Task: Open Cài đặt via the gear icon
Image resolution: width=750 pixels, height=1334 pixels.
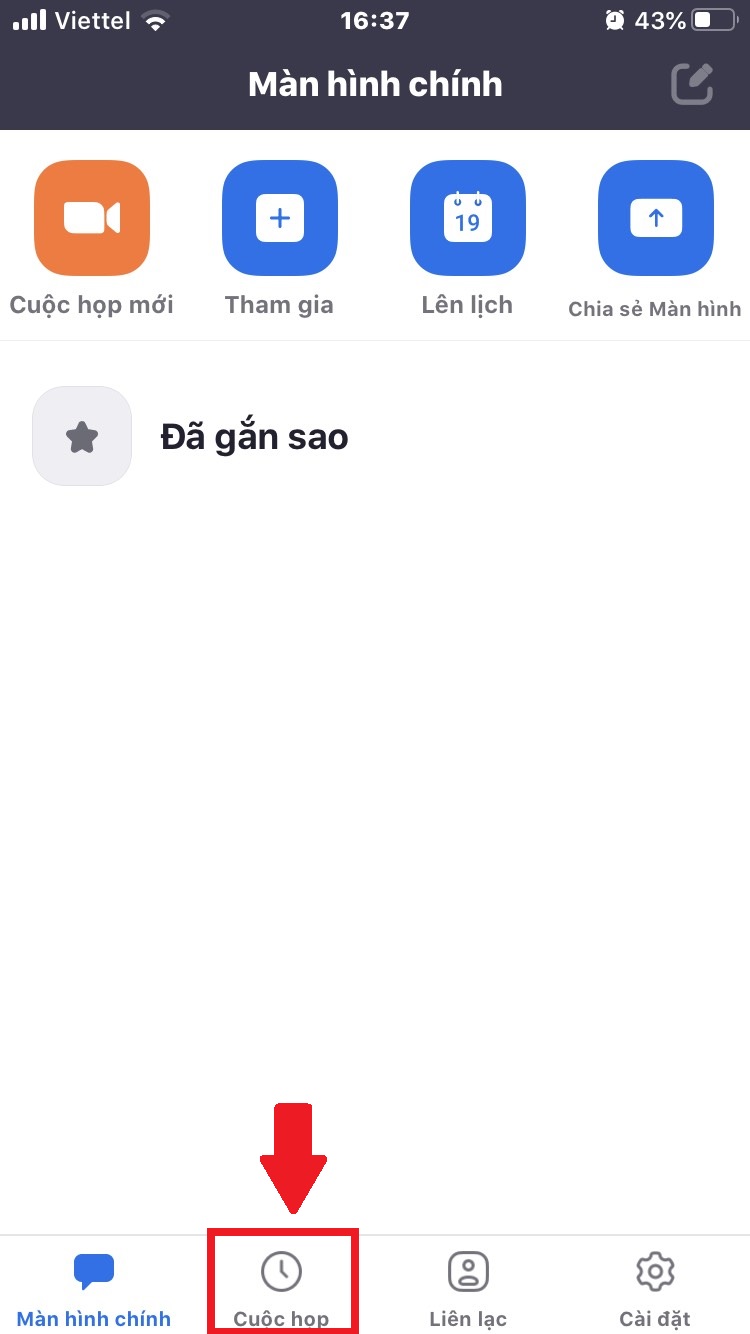Action: [654, 1270]
